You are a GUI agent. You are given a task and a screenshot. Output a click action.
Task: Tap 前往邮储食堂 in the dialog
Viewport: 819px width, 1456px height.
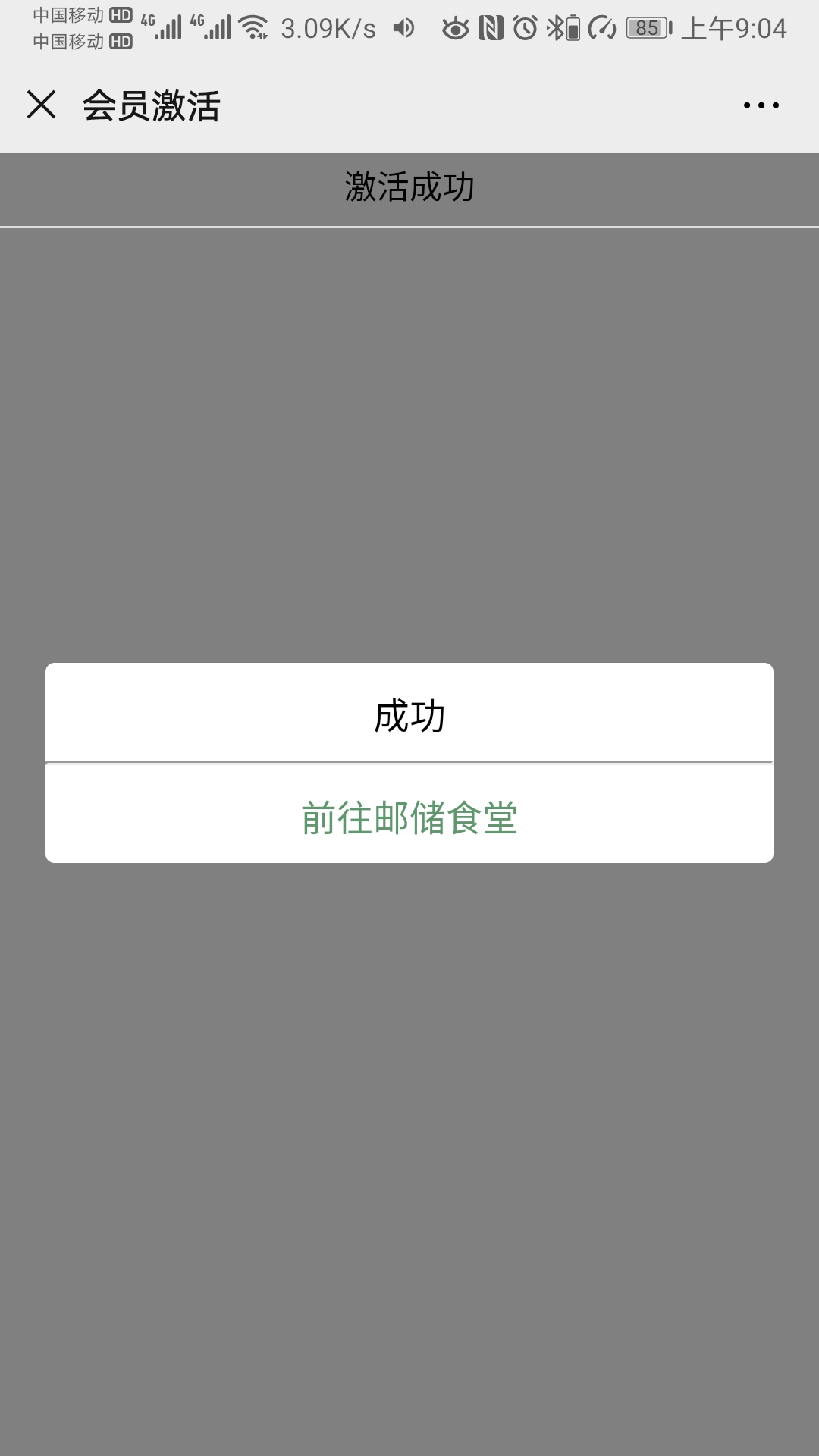click(x=409, y=817)
